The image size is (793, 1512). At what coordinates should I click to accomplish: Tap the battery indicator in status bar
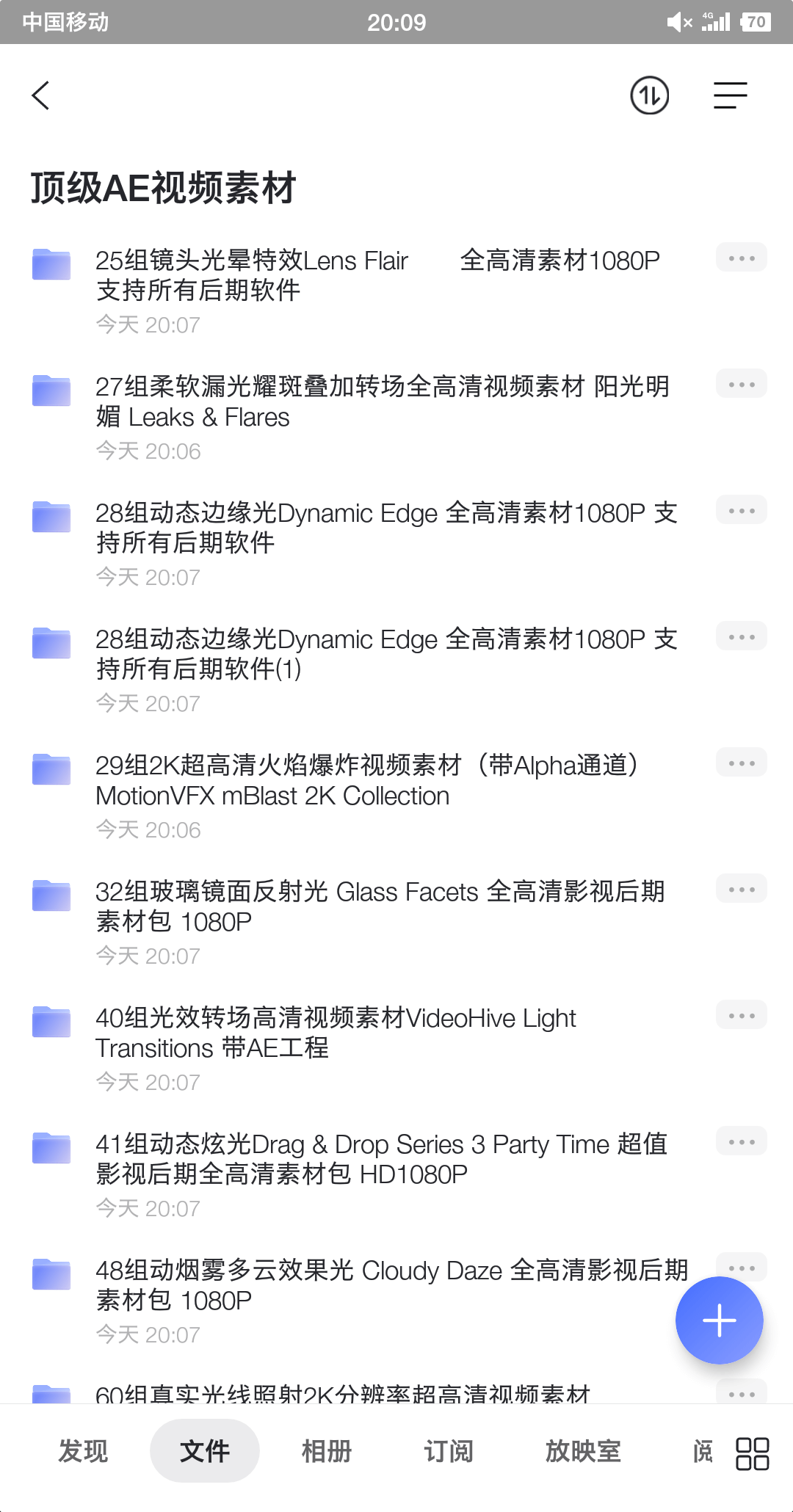click(x=758, y=22)
